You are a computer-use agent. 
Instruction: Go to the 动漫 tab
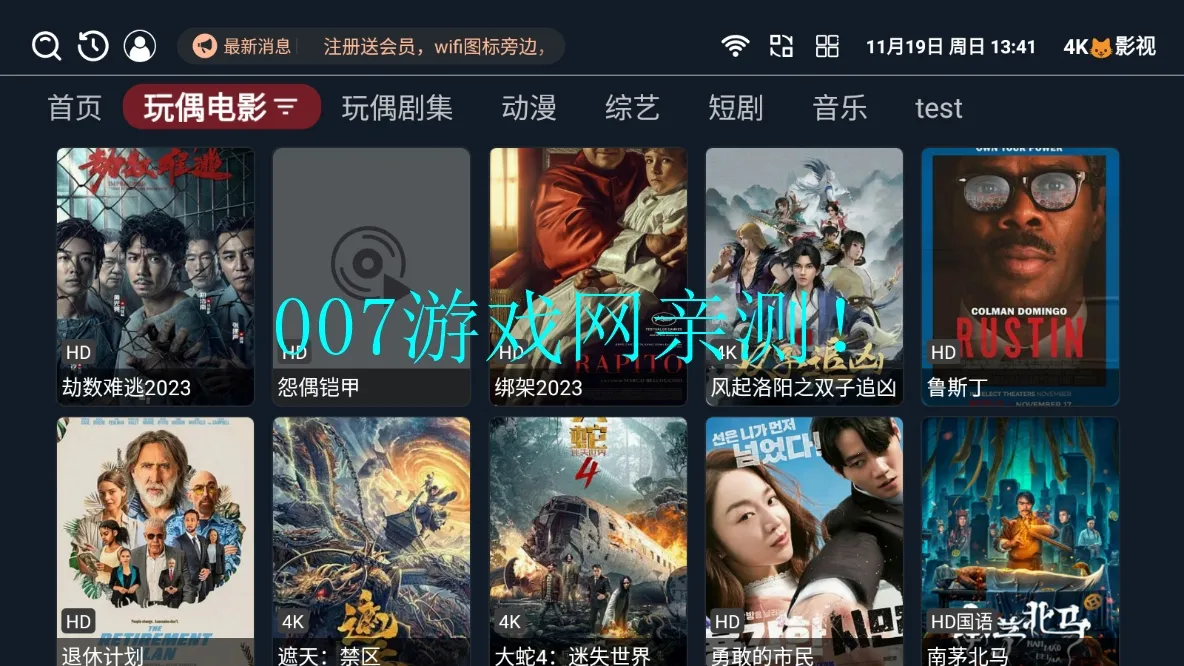529,108
